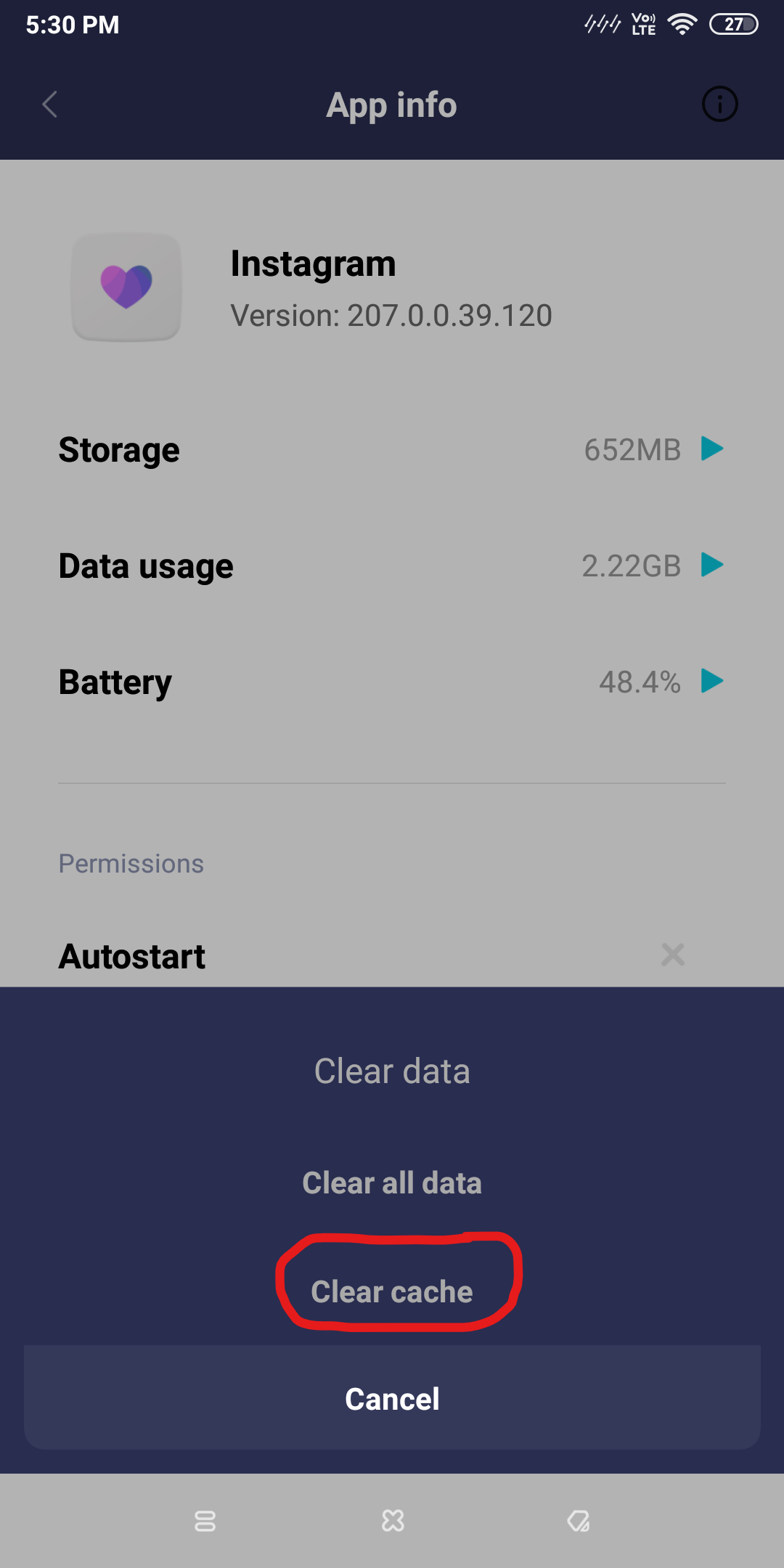Screen dimensions: 784x1568
Task: Open the info icon in the top bar
Action: [719, 104]
